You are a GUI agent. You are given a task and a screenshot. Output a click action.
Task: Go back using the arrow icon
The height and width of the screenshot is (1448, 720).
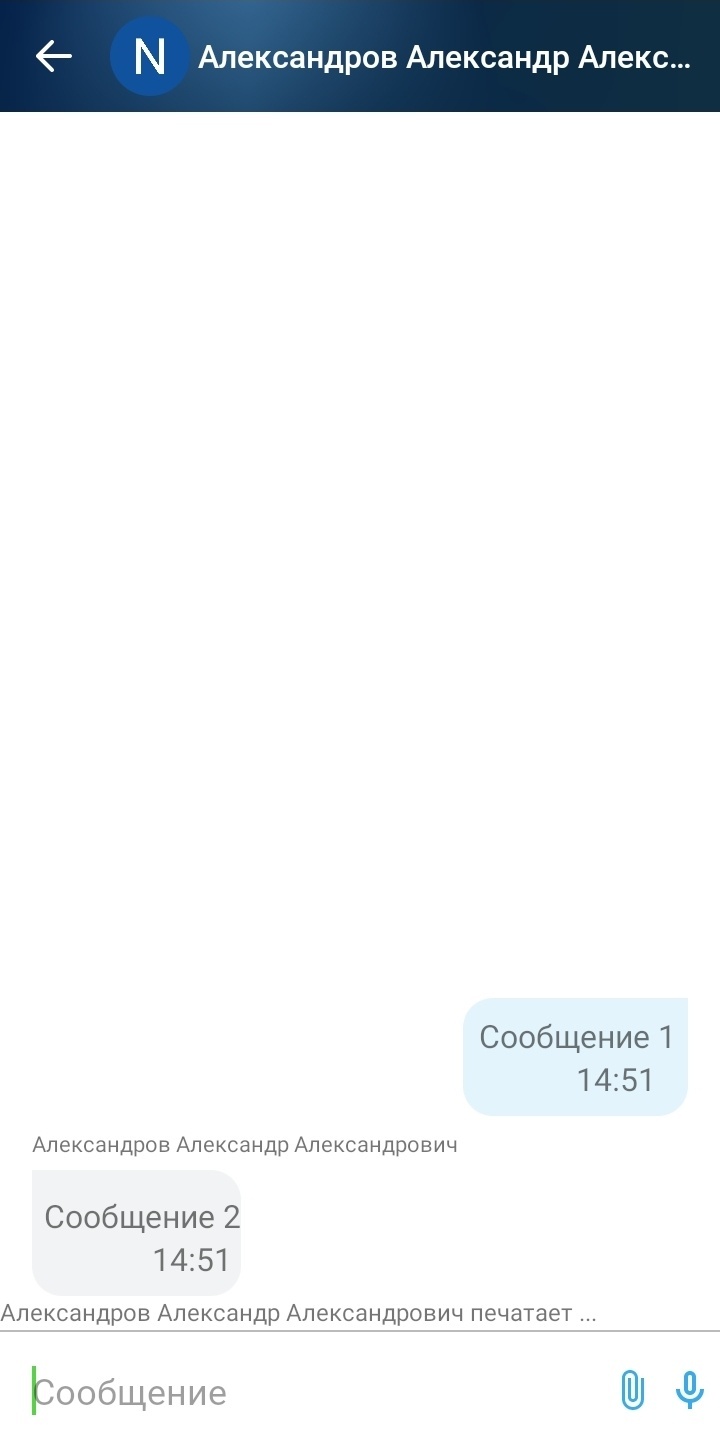pos(54,57)
